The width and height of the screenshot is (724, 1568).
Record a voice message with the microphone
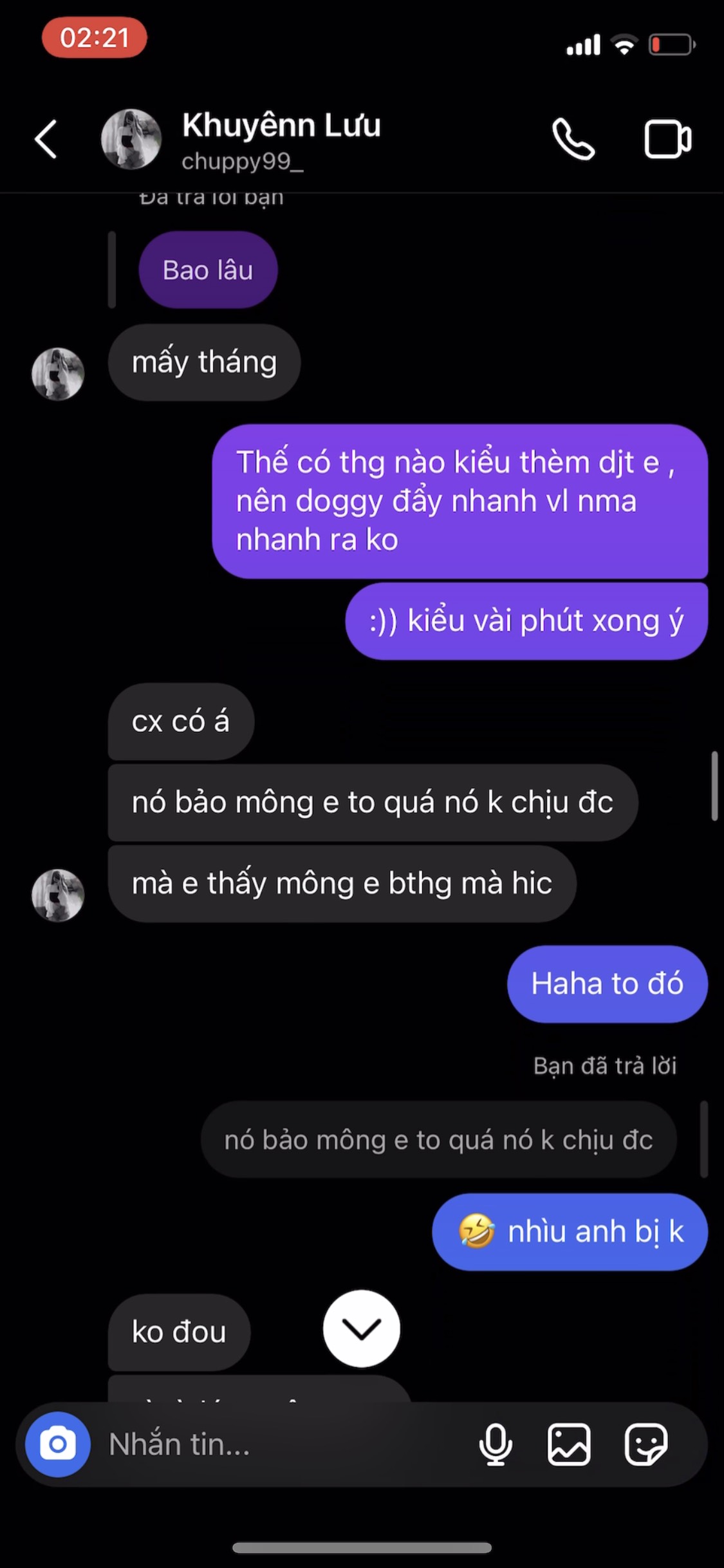tap(496, 1444)
